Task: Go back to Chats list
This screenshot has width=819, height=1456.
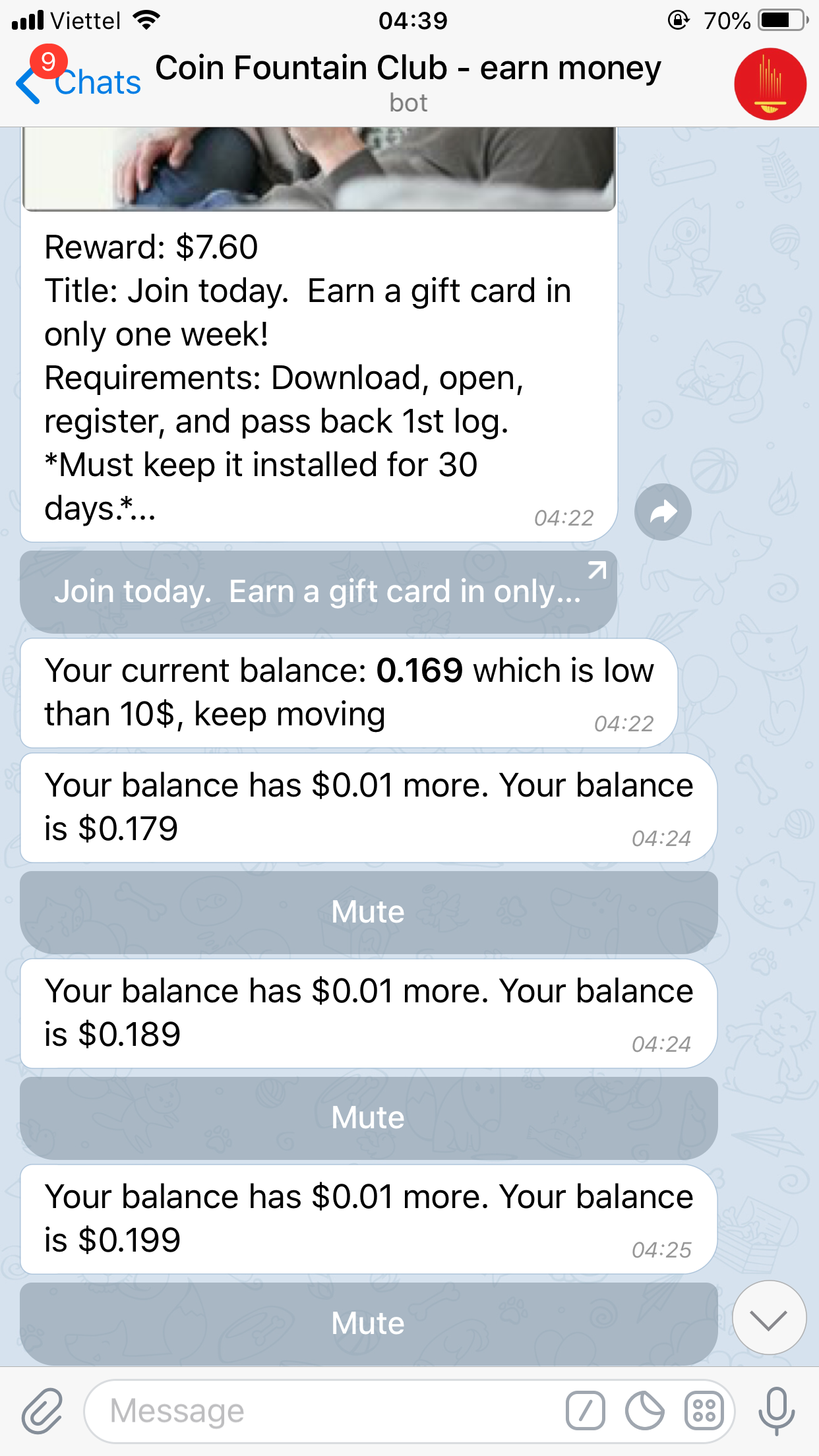Action: tap(79, 82)
